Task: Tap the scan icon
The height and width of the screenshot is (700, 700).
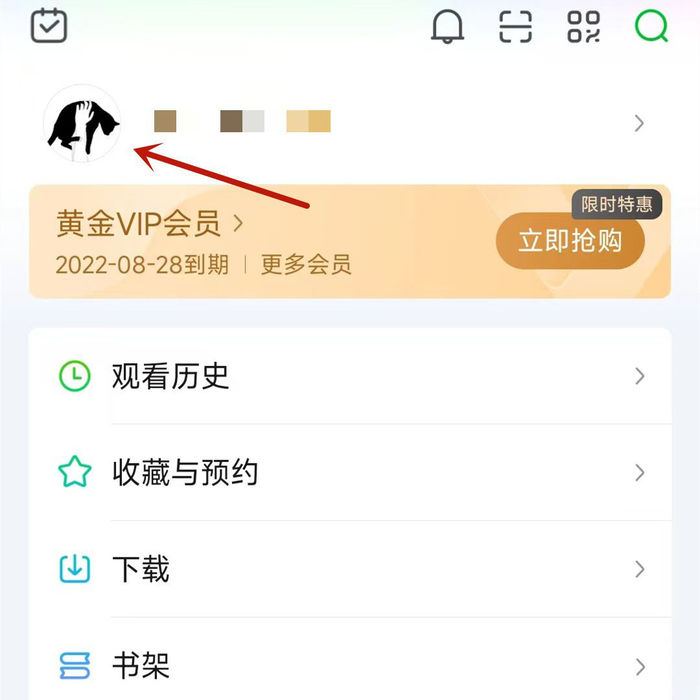Action: 515,27
